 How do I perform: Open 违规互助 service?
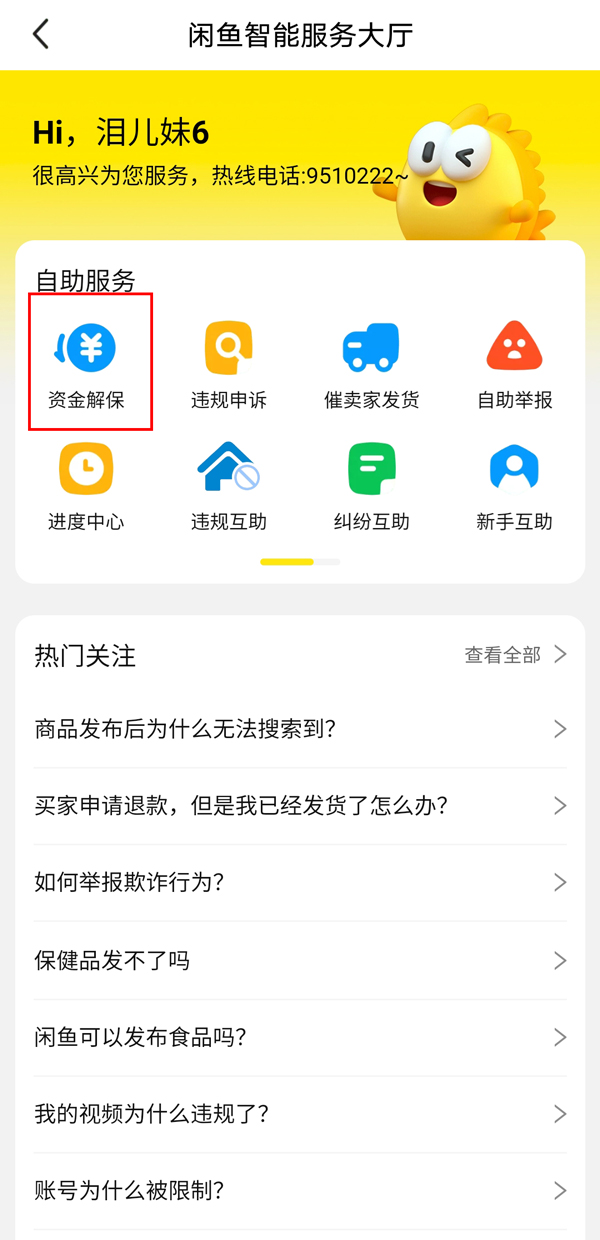(229, 486)
